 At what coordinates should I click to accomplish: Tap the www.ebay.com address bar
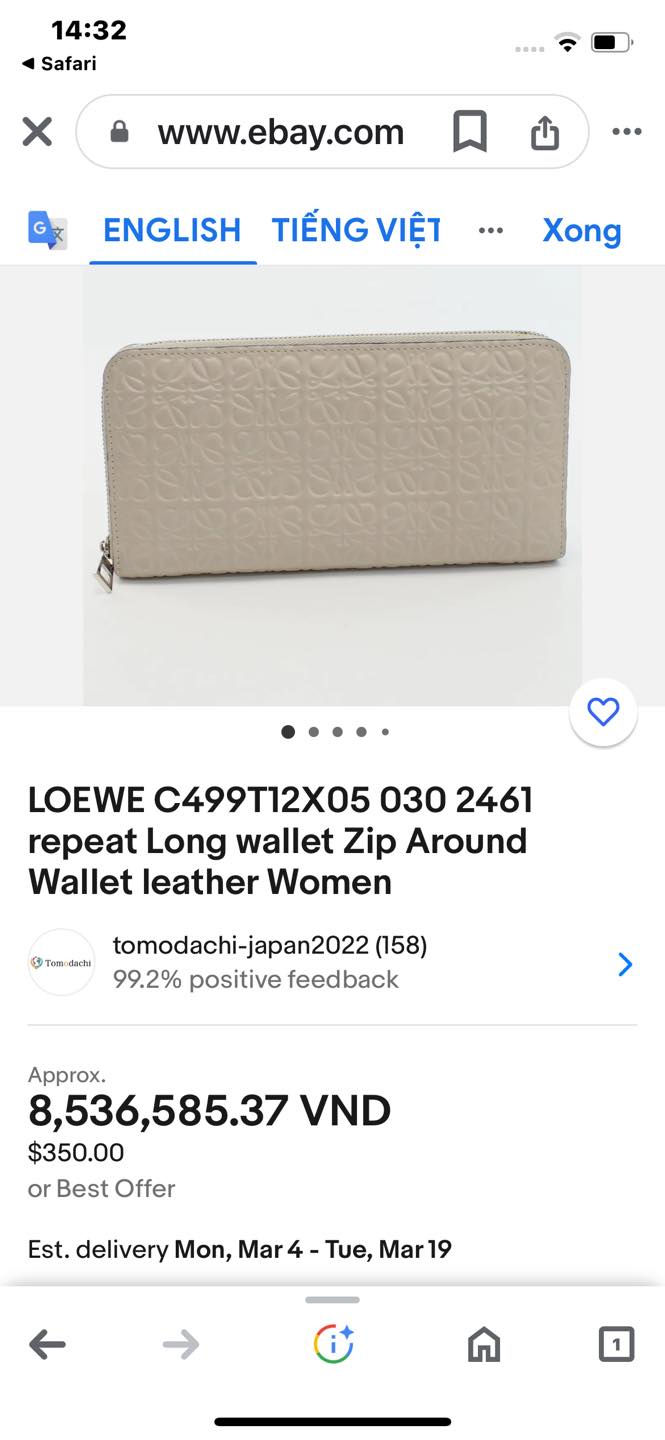280,132
